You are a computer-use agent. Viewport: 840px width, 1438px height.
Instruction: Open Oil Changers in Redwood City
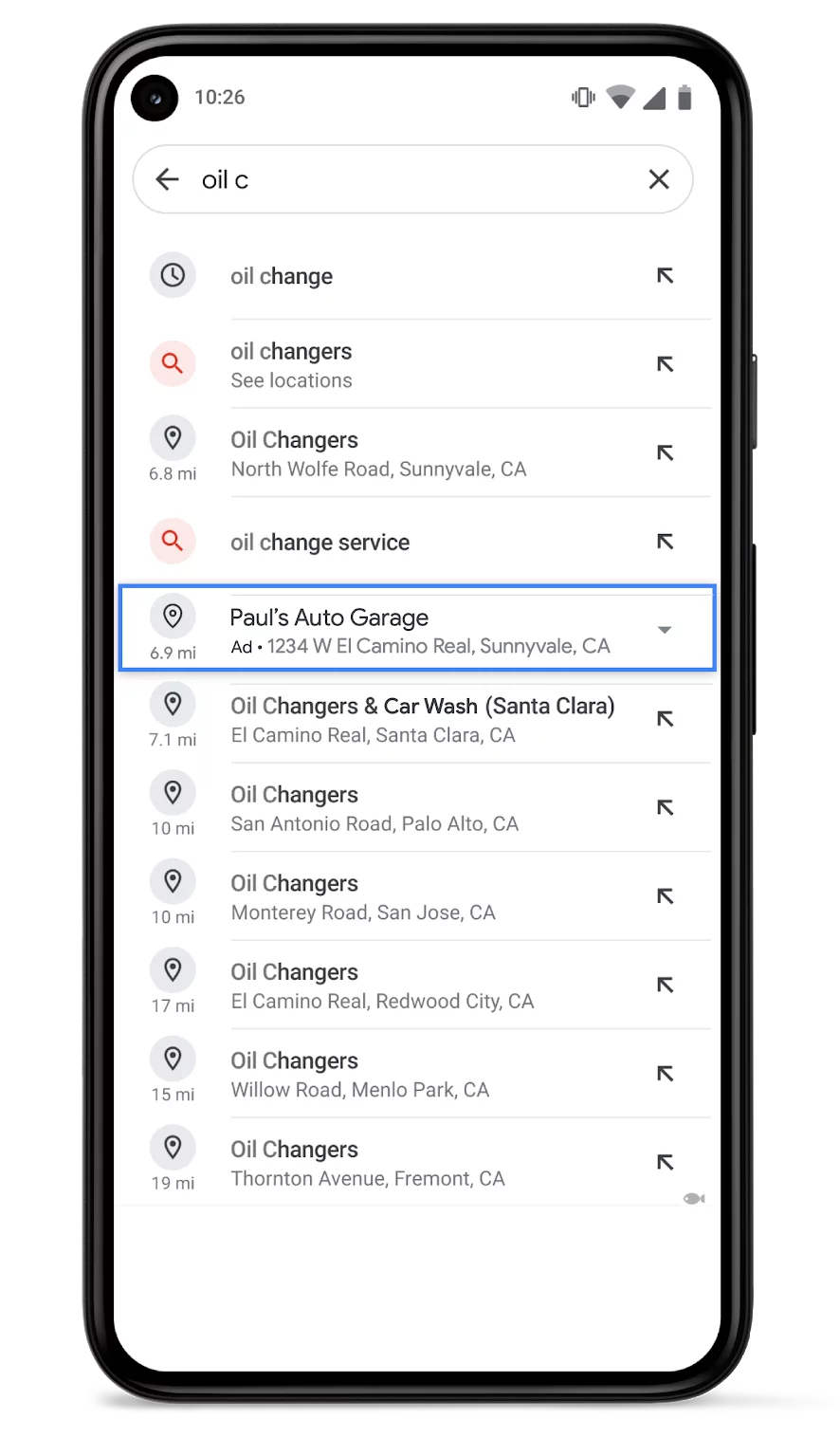pos(414,986)
